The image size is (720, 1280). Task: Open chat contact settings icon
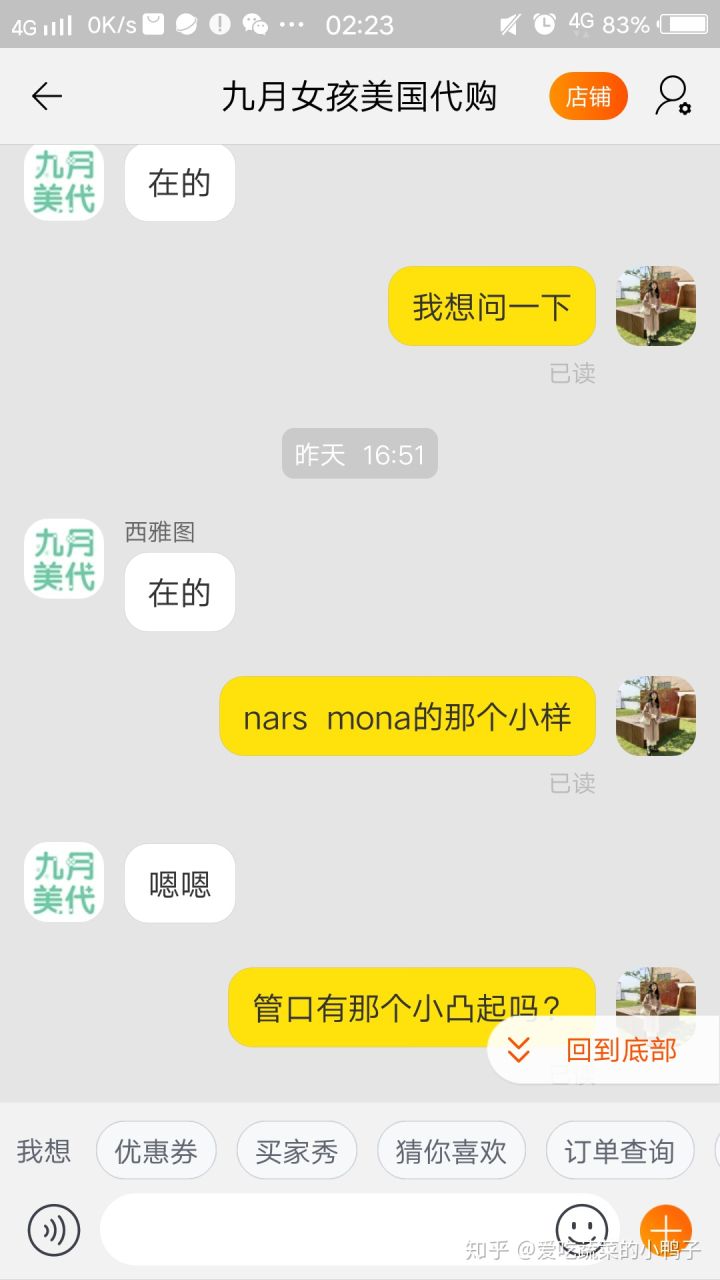pyautogui.click(x=673, y=96)
